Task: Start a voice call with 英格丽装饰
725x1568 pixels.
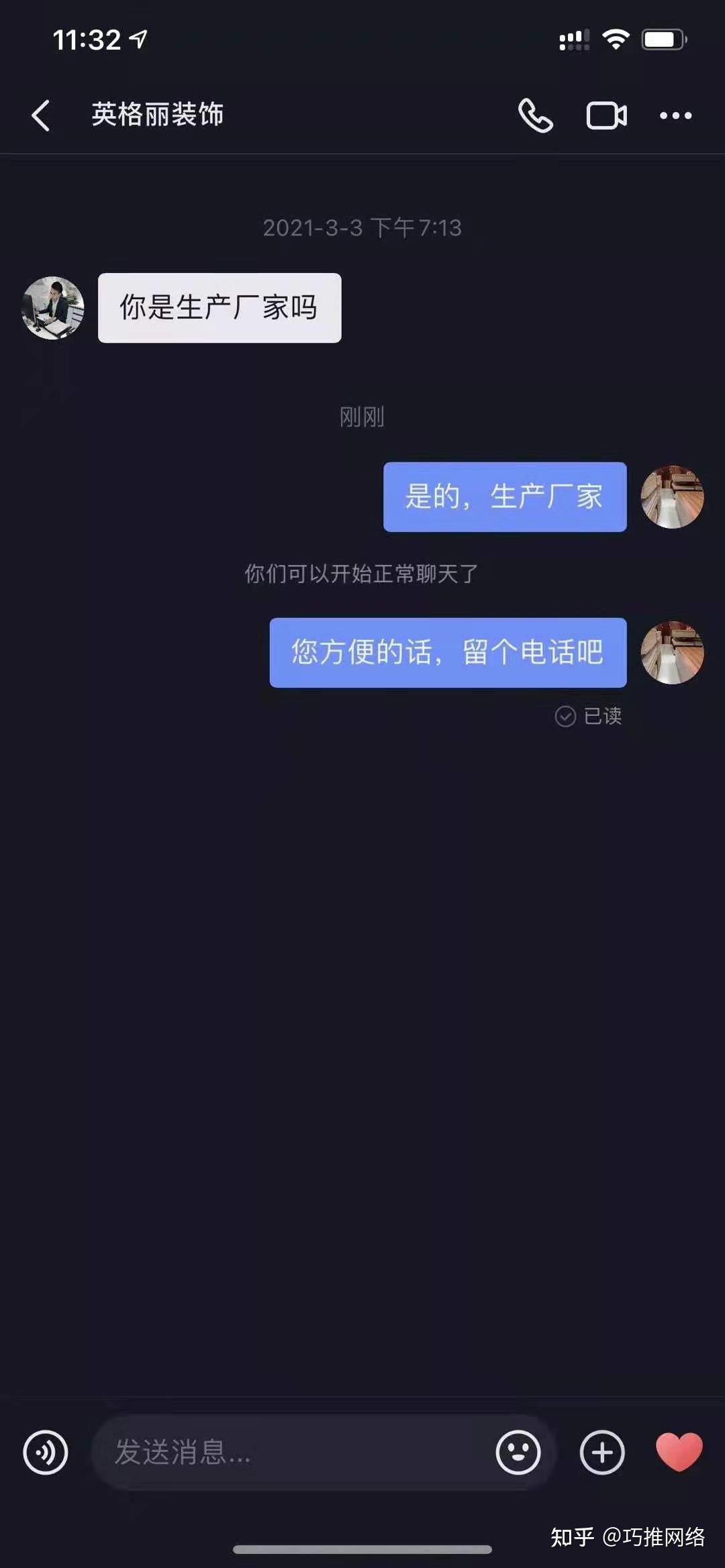Action: click(x=535, y=115)
